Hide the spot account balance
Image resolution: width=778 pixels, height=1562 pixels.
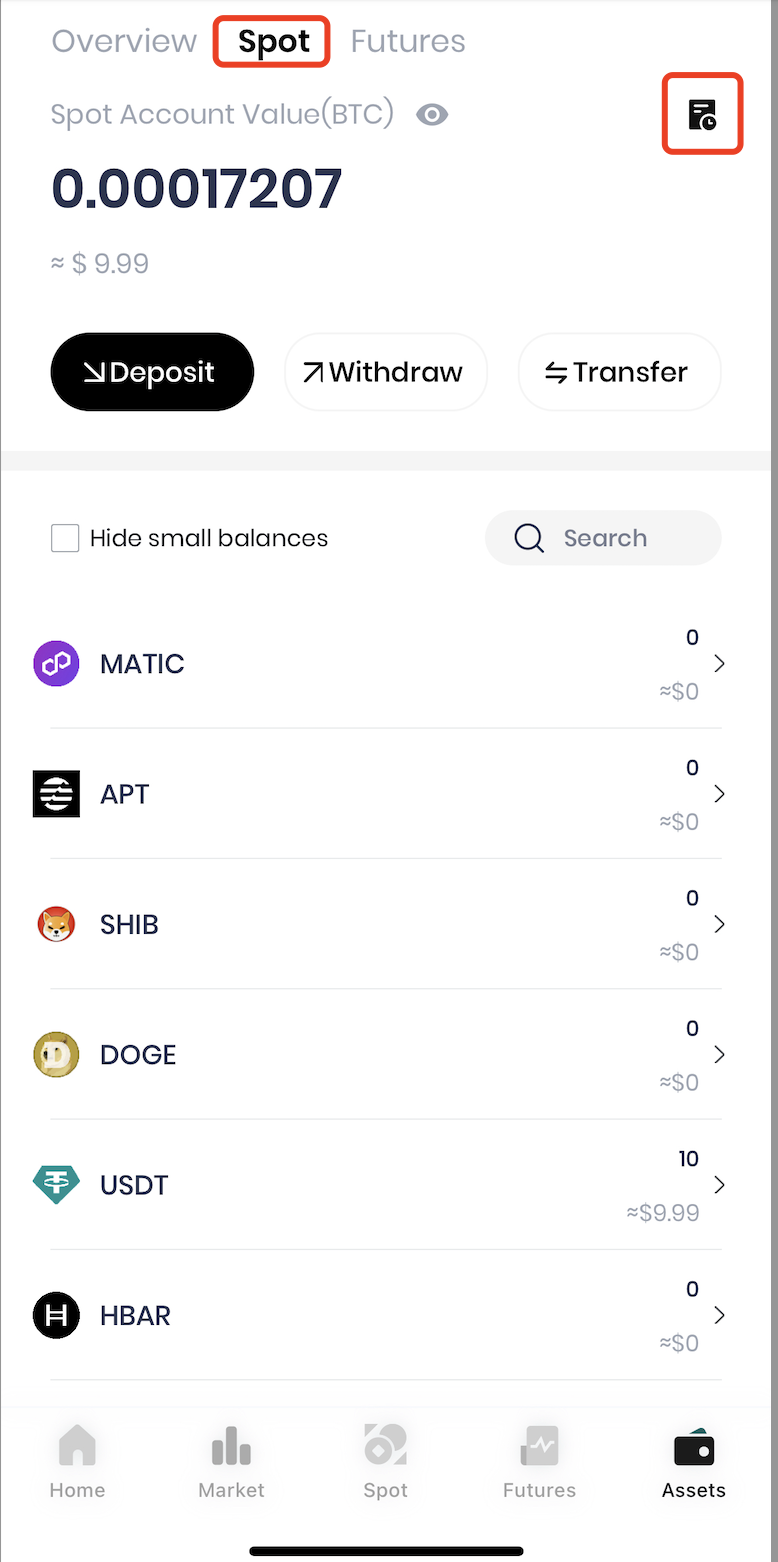(x=432, y=115)
